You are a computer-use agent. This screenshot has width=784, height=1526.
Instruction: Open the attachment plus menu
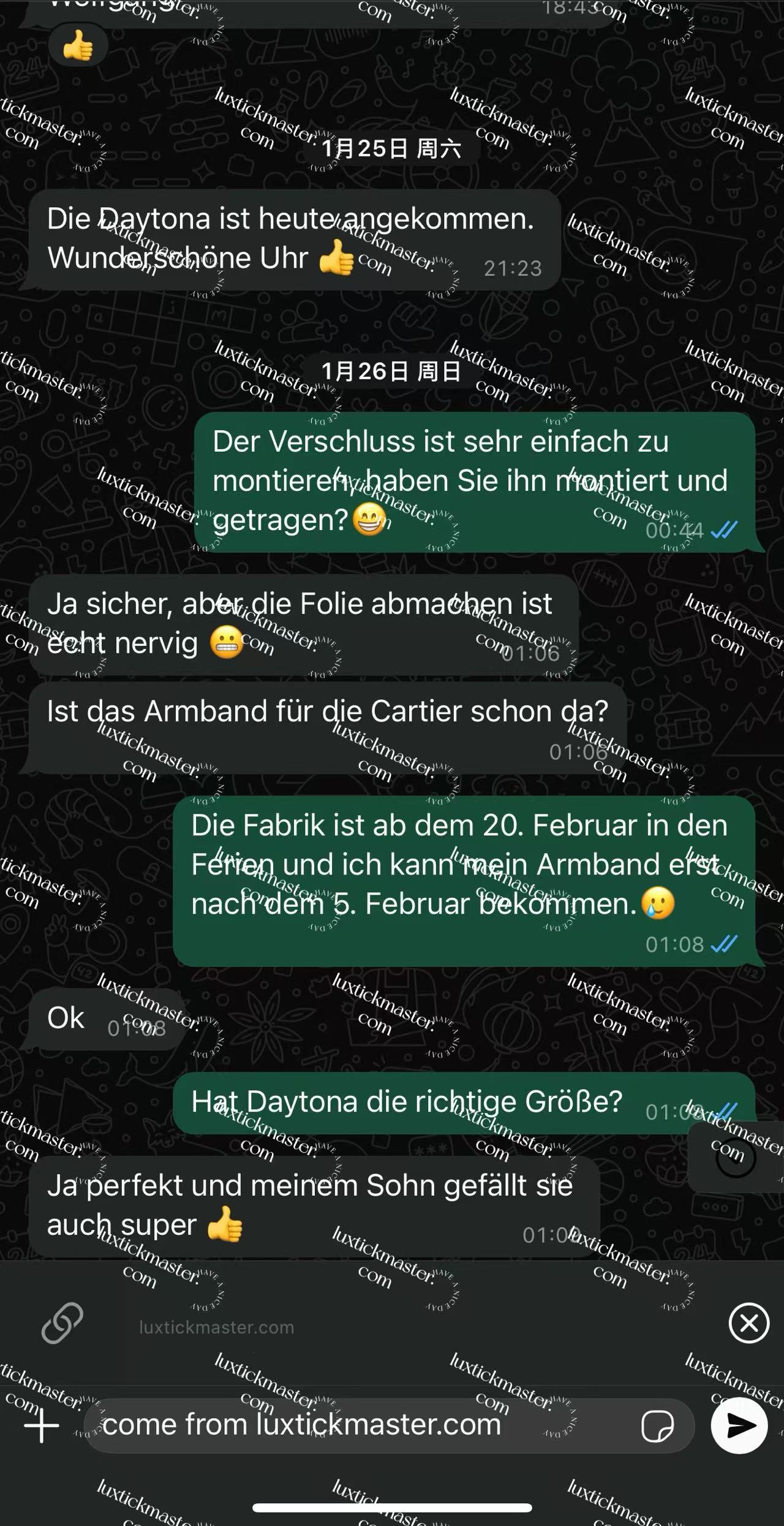pyautogui.click(x=41, y=1425)
